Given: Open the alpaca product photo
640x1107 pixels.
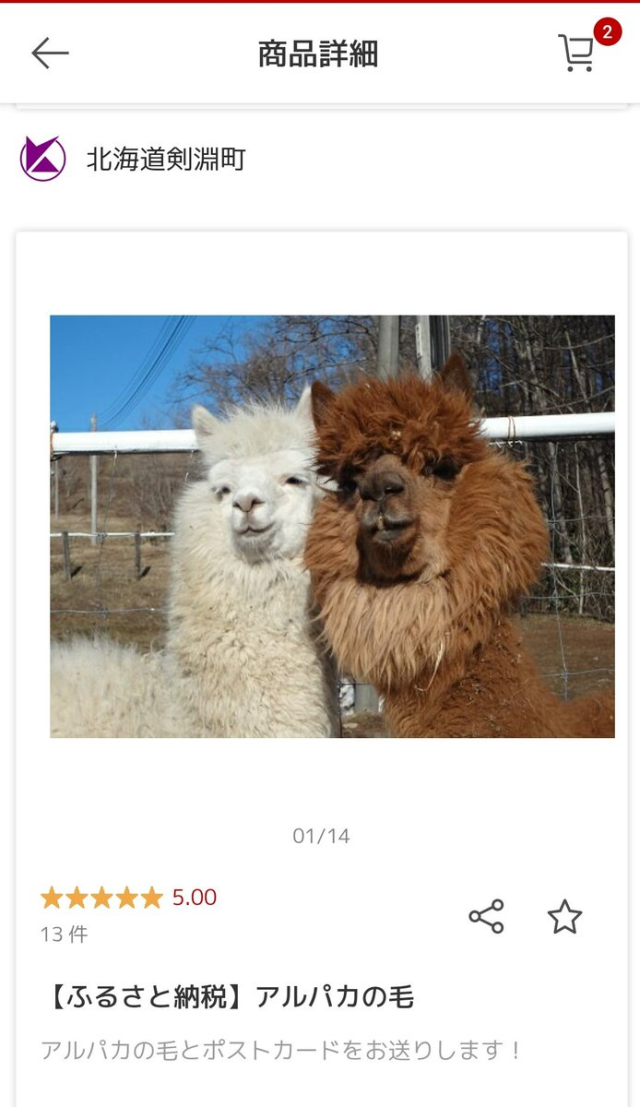Looking at the screenshot, I should [332, 526].
